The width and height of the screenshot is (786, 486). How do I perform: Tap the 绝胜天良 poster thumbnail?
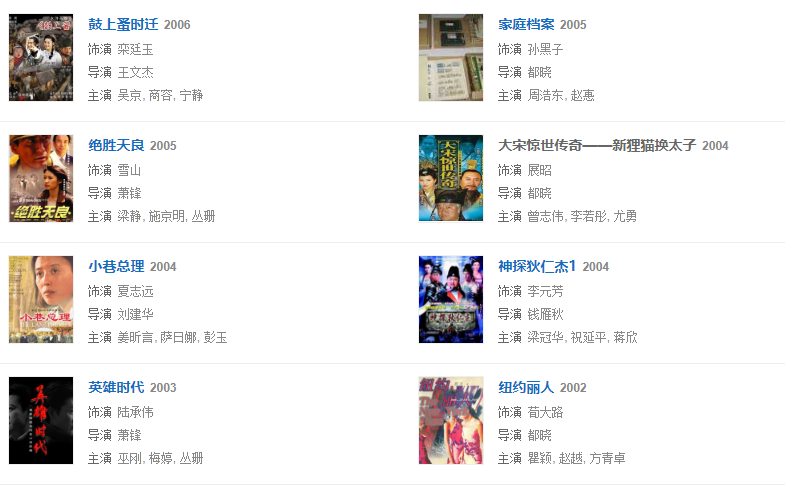coord(41,178)
